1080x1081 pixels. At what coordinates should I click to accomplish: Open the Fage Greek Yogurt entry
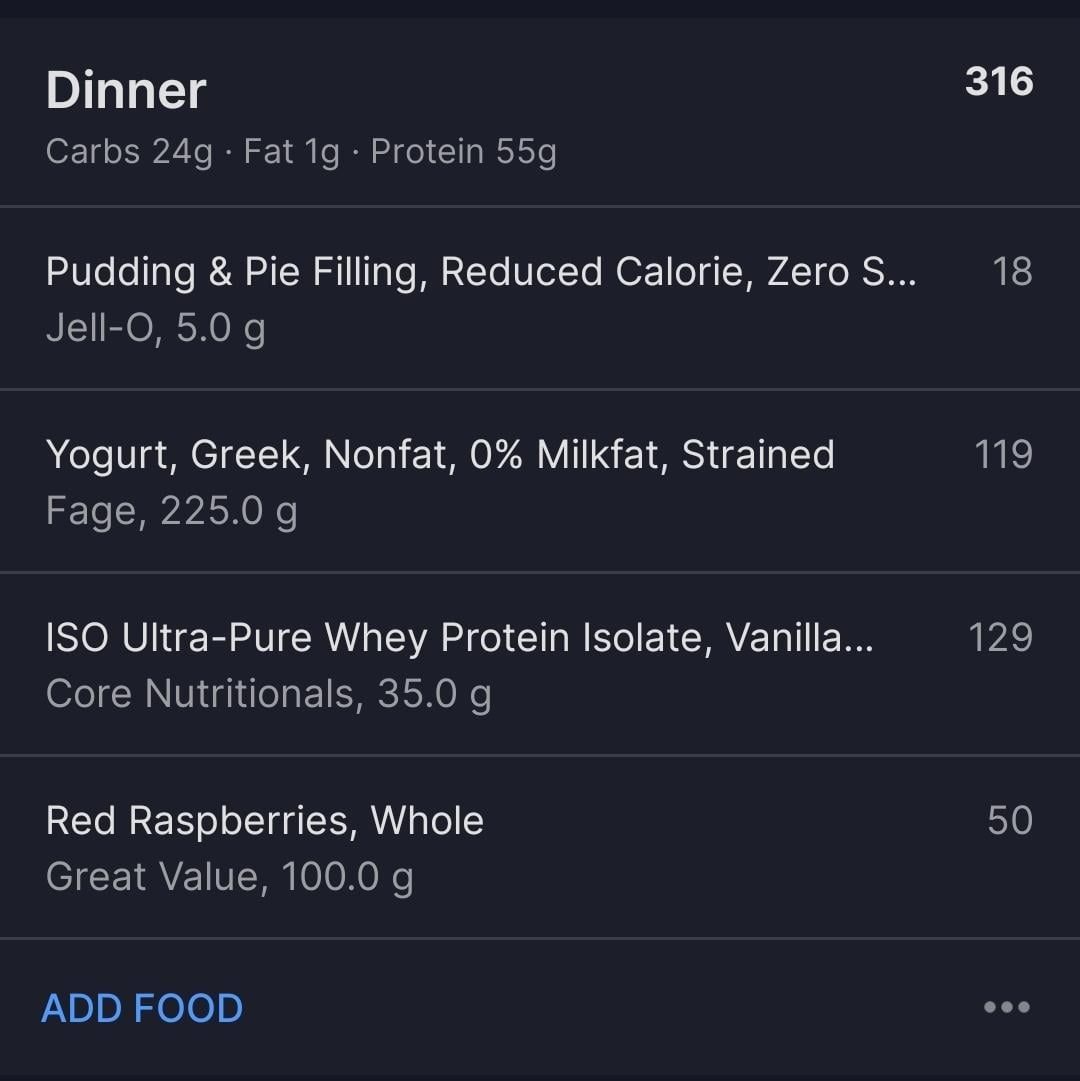[x=440, y=481]
